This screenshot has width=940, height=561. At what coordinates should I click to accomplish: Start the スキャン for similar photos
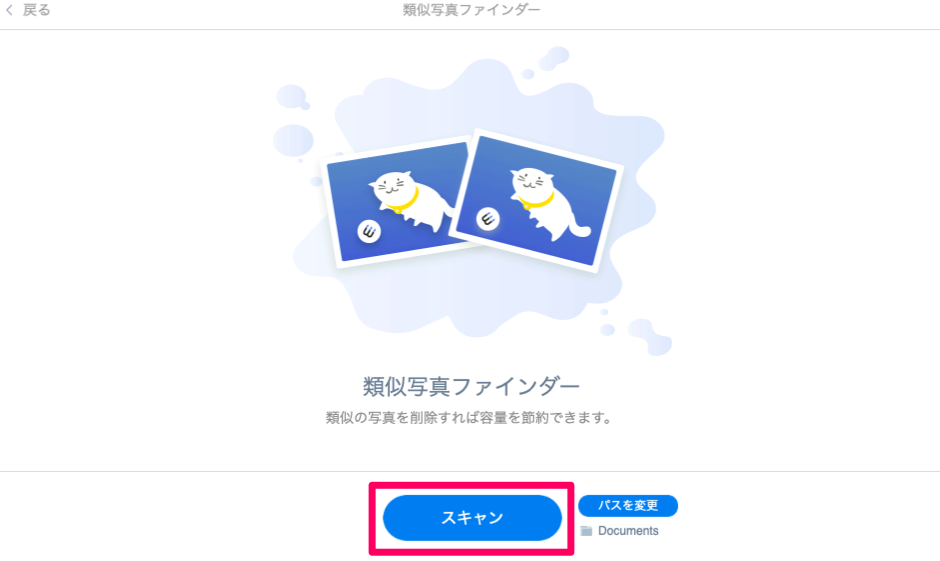[472, 518]
